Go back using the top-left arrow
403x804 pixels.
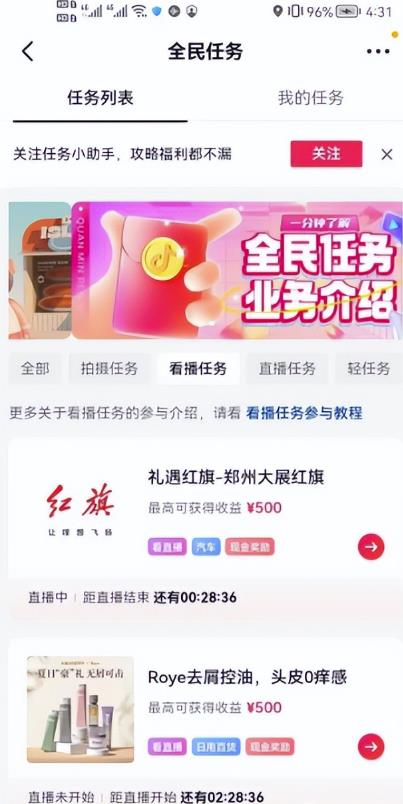click(x=28, y=51)
